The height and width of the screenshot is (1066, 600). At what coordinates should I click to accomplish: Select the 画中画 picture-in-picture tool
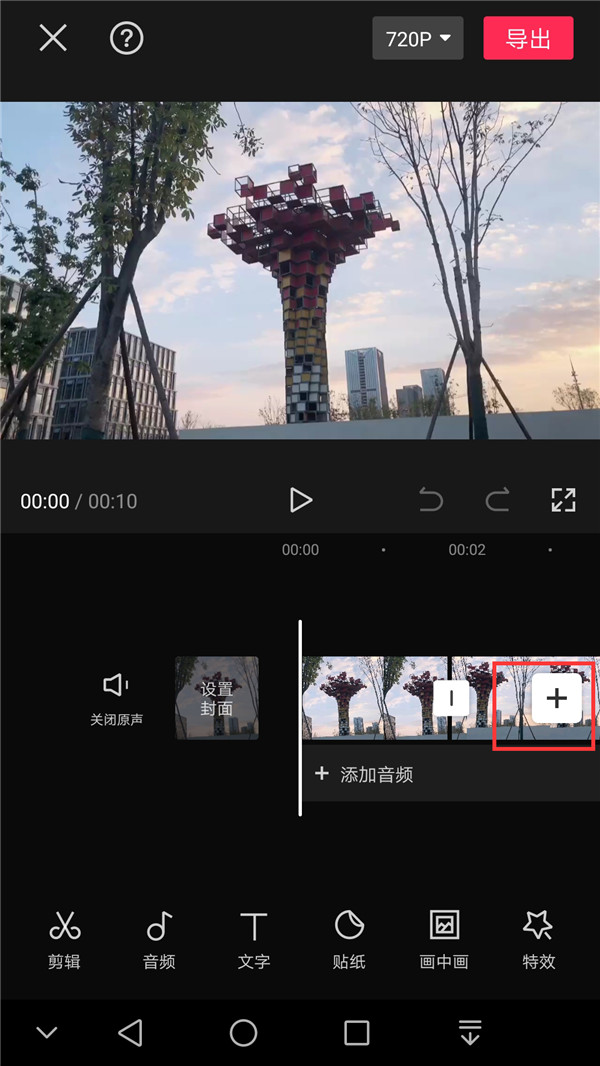point(444,942)
